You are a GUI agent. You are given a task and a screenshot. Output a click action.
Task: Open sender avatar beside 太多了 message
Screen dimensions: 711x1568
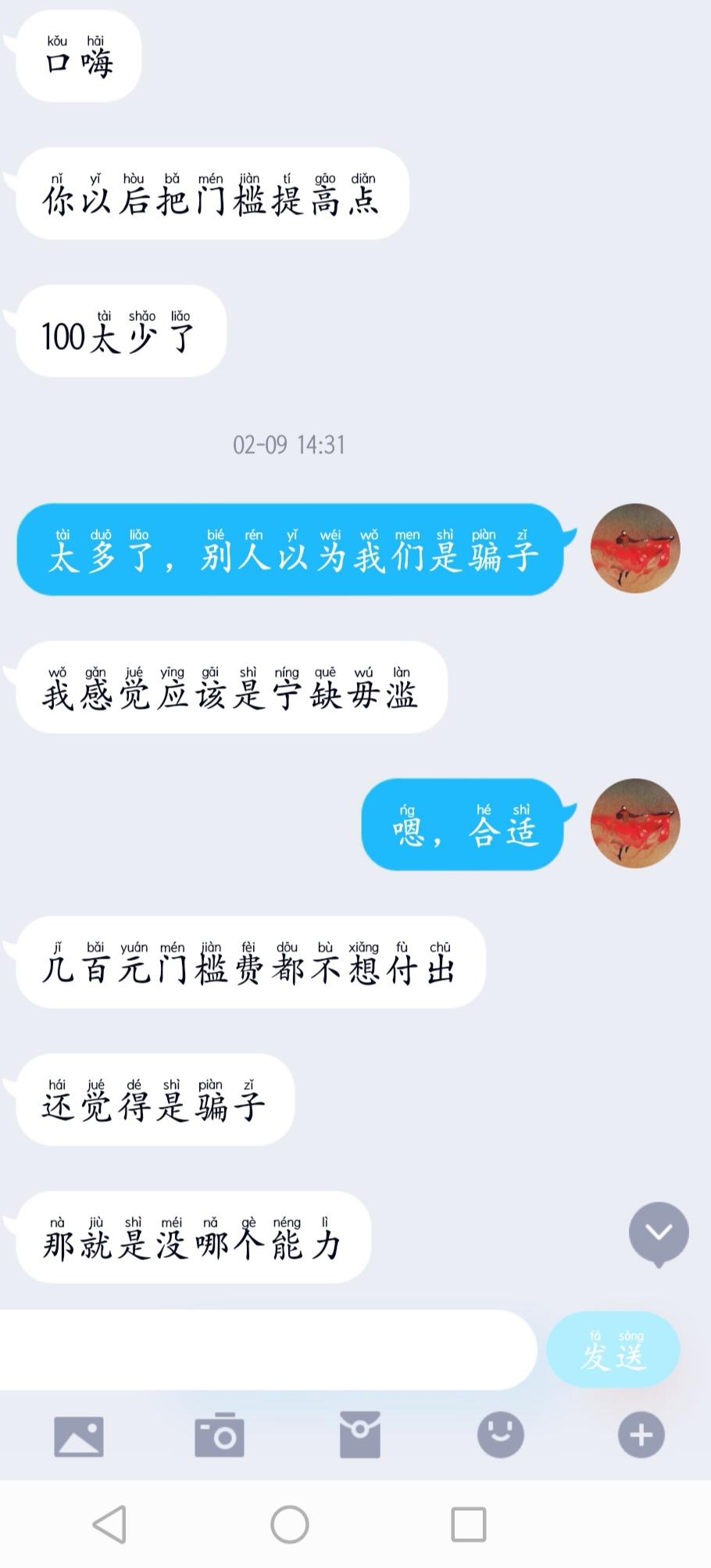point(635,548)
